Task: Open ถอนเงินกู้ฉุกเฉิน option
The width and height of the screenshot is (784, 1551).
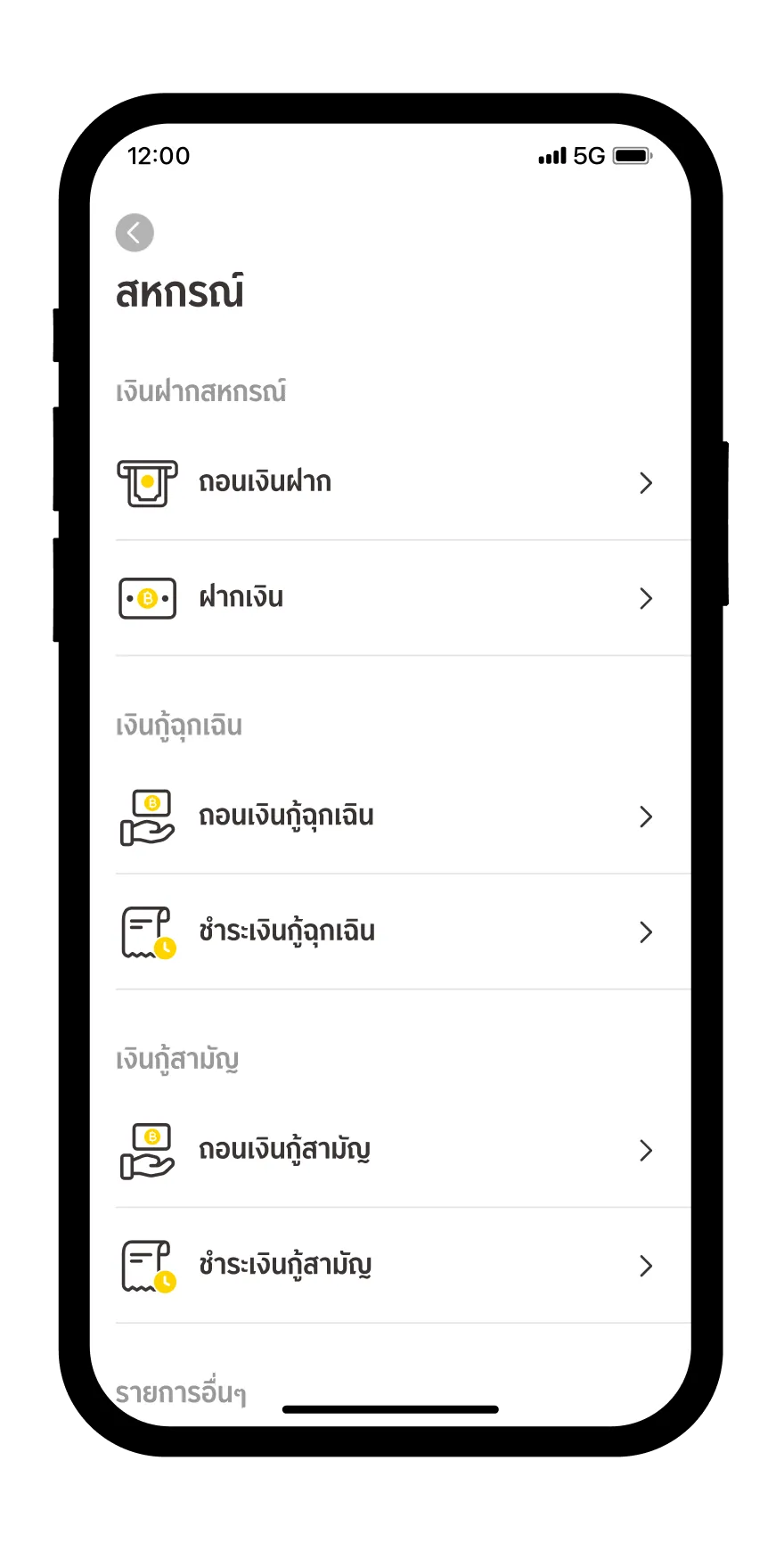Action: click(x=385, y=817)
